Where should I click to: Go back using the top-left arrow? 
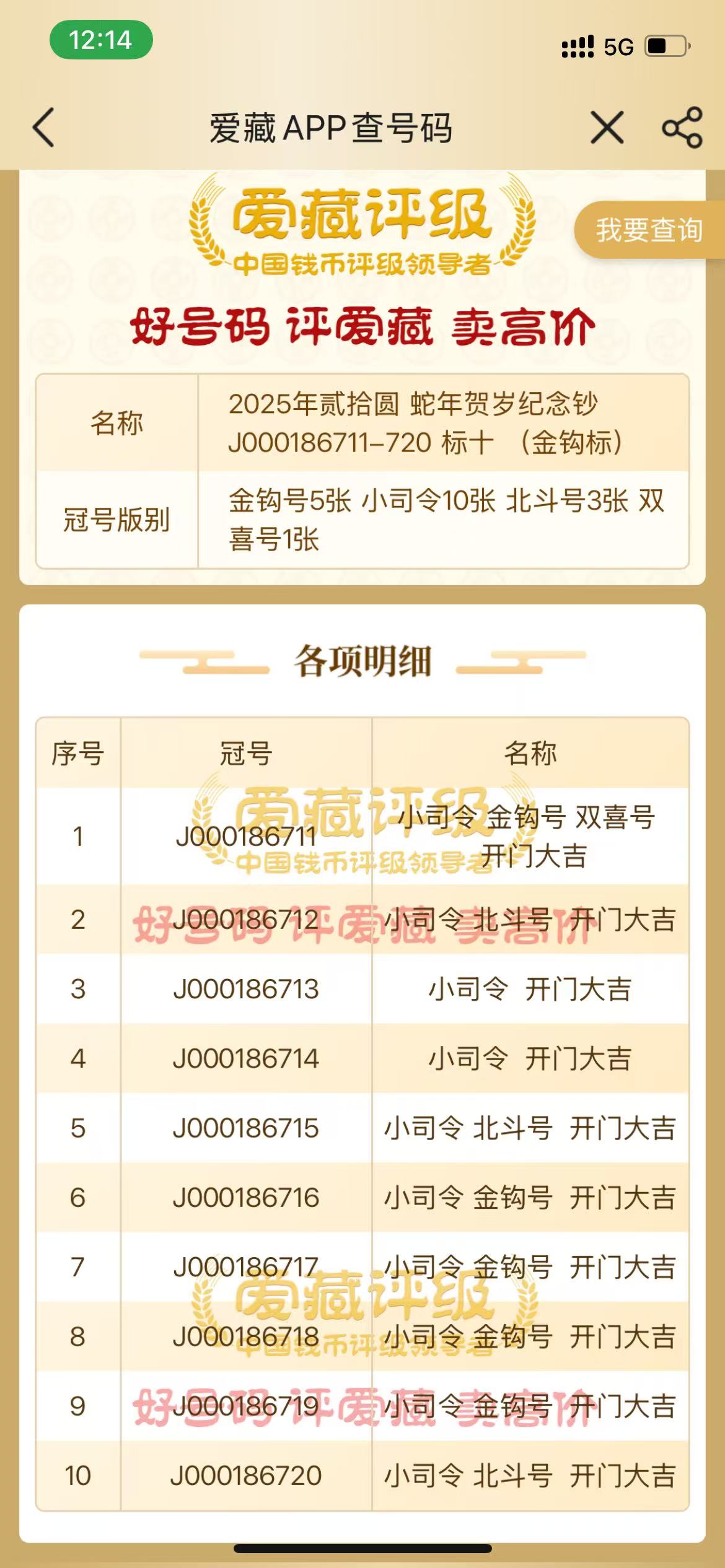point(43,128)
